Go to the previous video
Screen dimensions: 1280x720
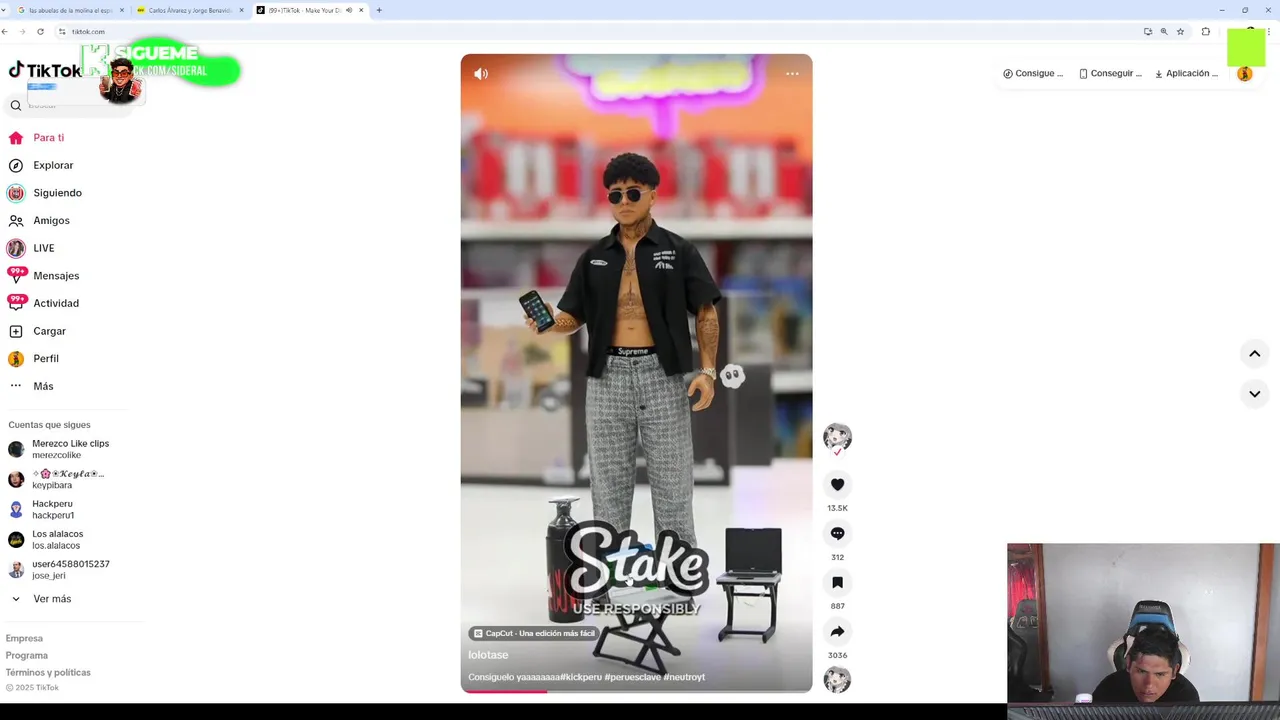click(x=1254, y=354)
